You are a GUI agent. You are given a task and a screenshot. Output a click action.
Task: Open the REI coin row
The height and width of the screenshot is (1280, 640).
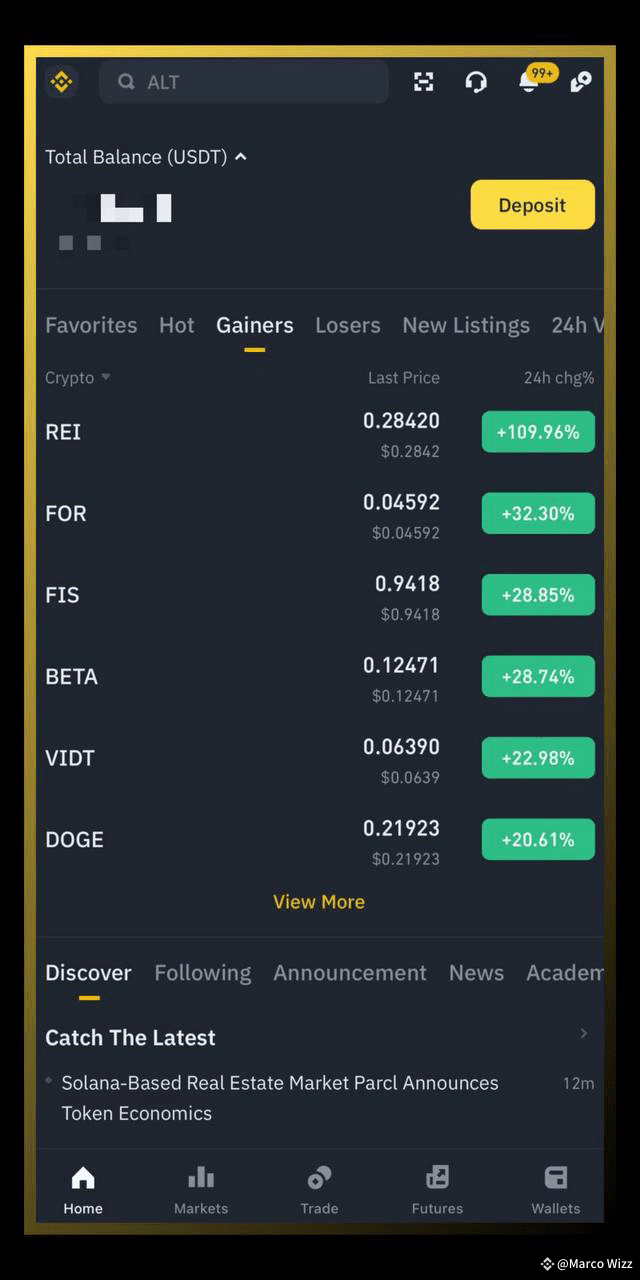tap(200, 433)
